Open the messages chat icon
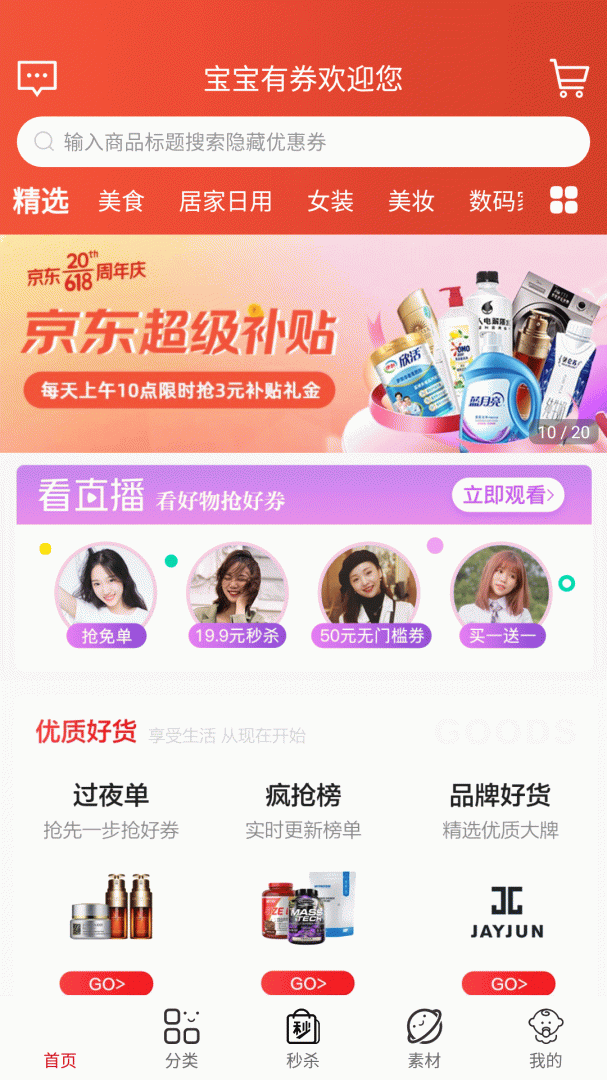 click(37, 78)
